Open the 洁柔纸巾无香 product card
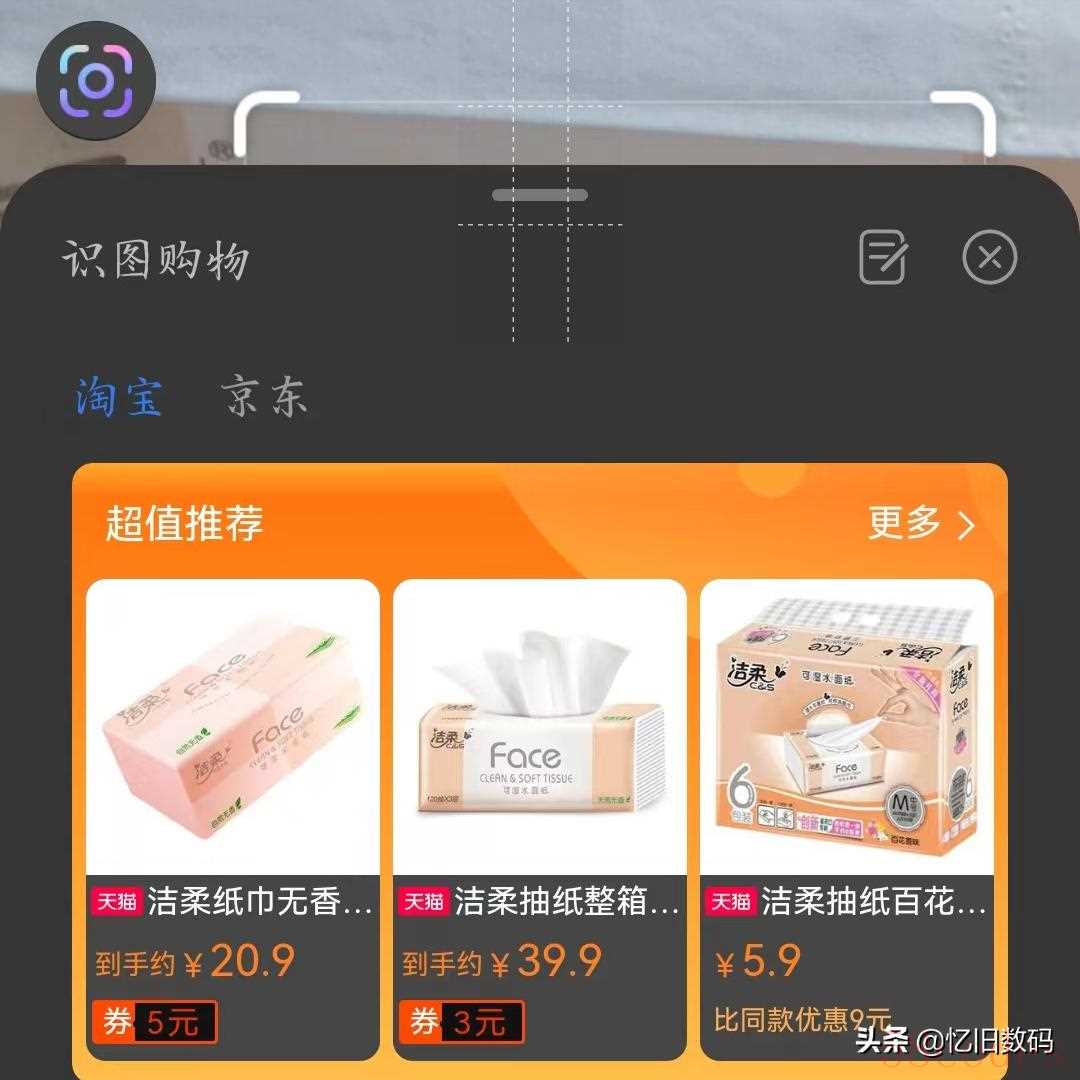Image resolution: width=1080 pixels, height=1080 pixels. [232, 800]
